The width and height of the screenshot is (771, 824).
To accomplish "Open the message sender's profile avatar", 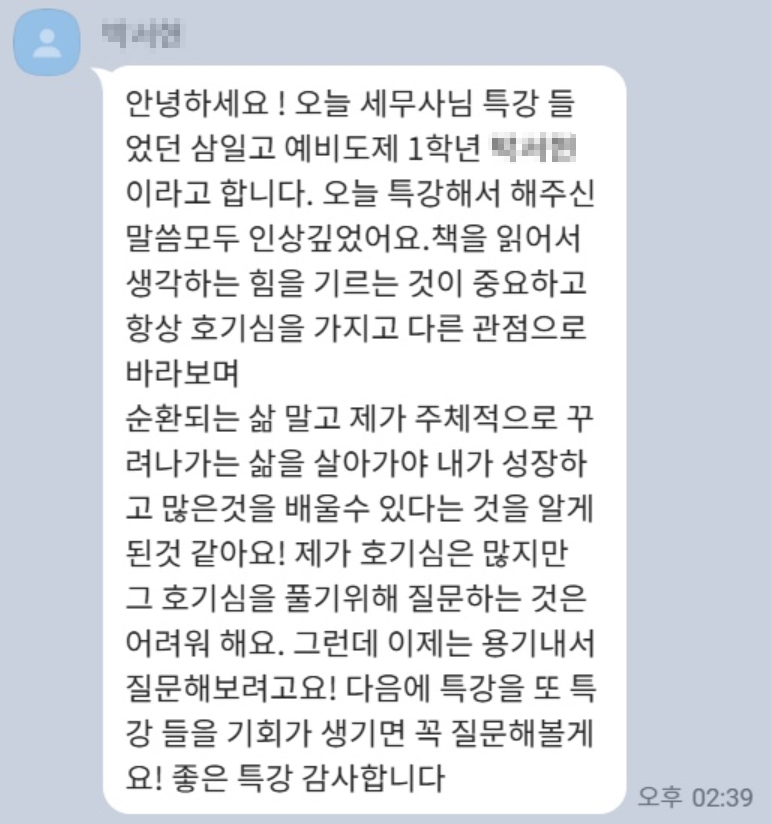I will point(47,43).
